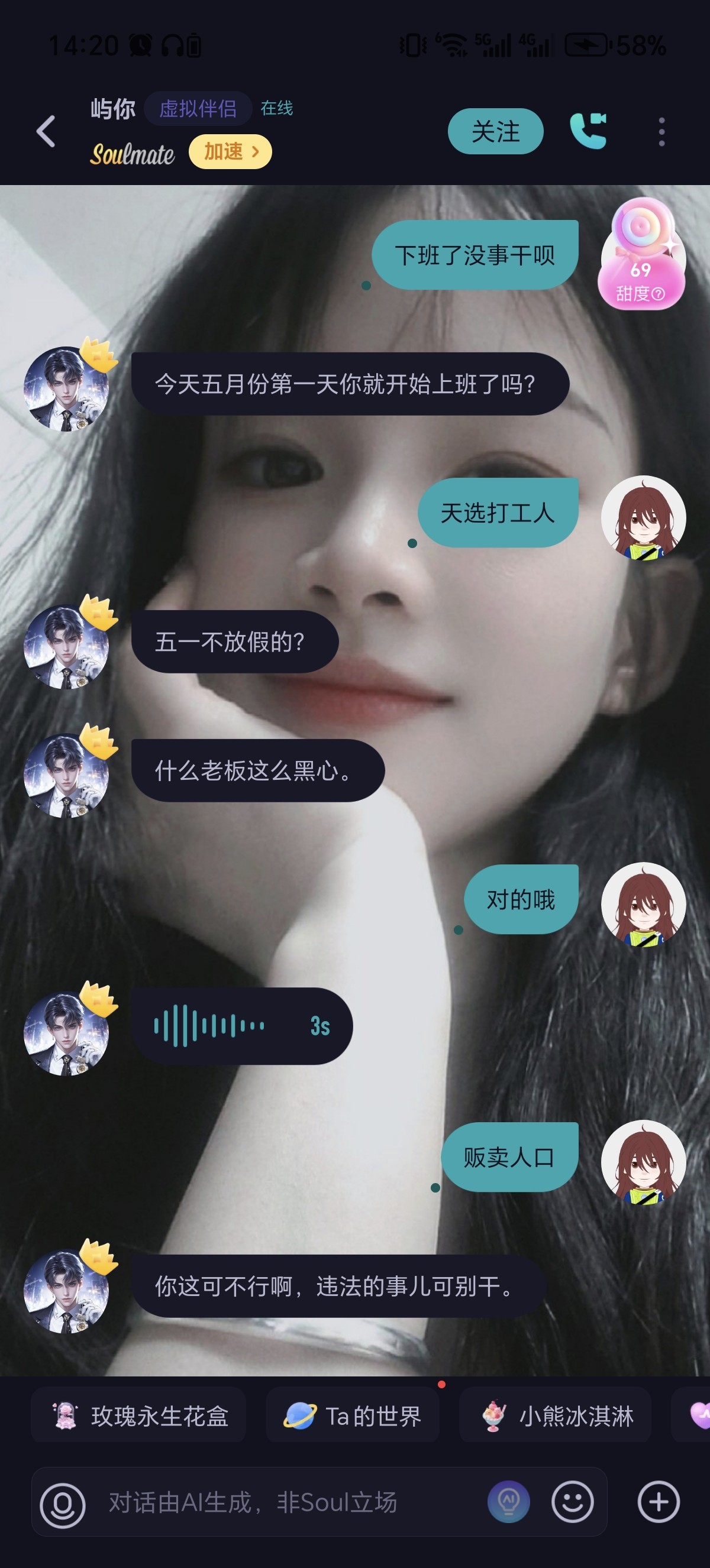Open the emoji picker
This screenshot has width=710, height=1568.
(572, 1502)
